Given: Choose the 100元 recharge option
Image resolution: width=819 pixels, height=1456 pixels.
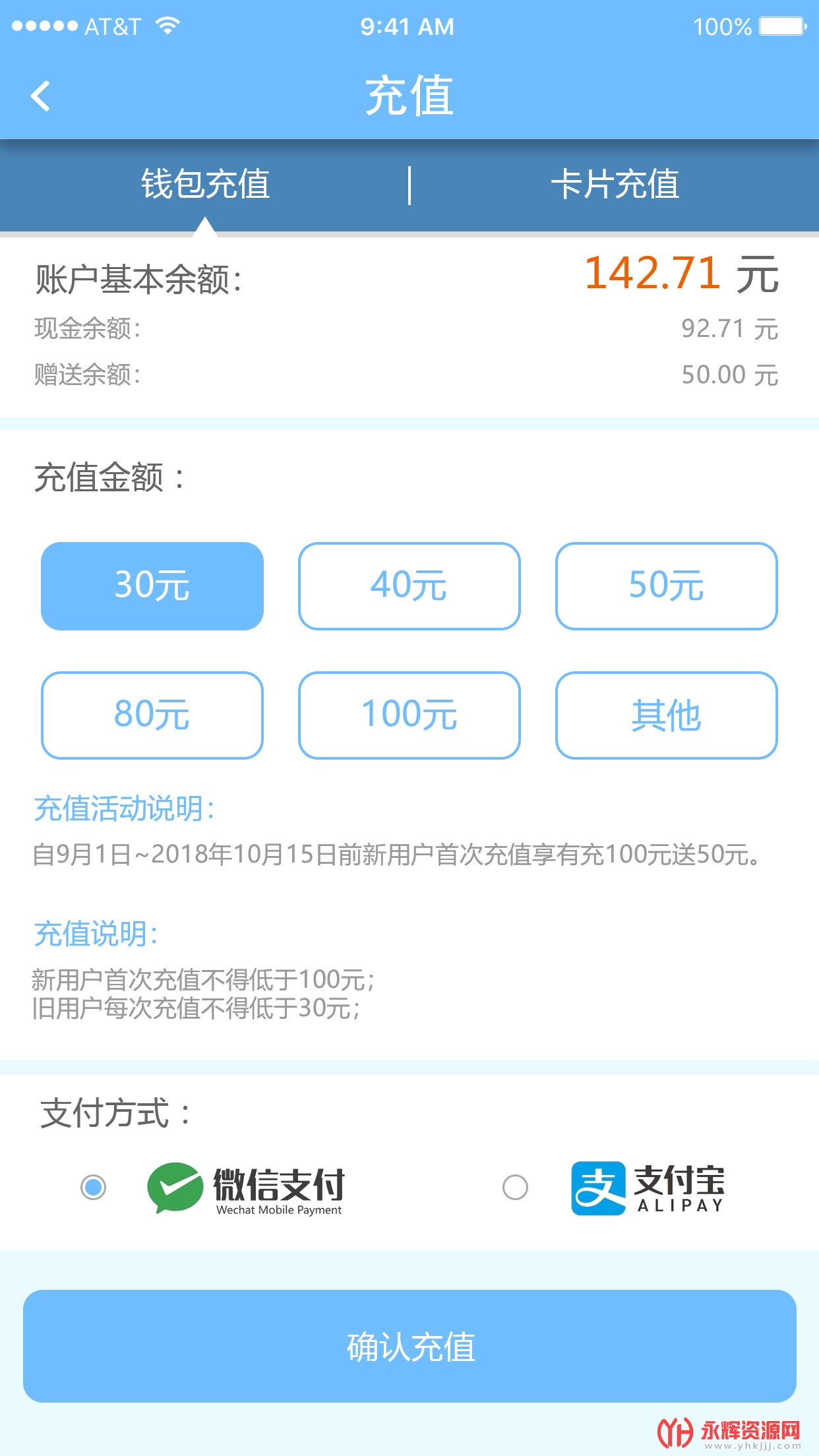Looking at the screenshot, I should click(x=409, y=715).
